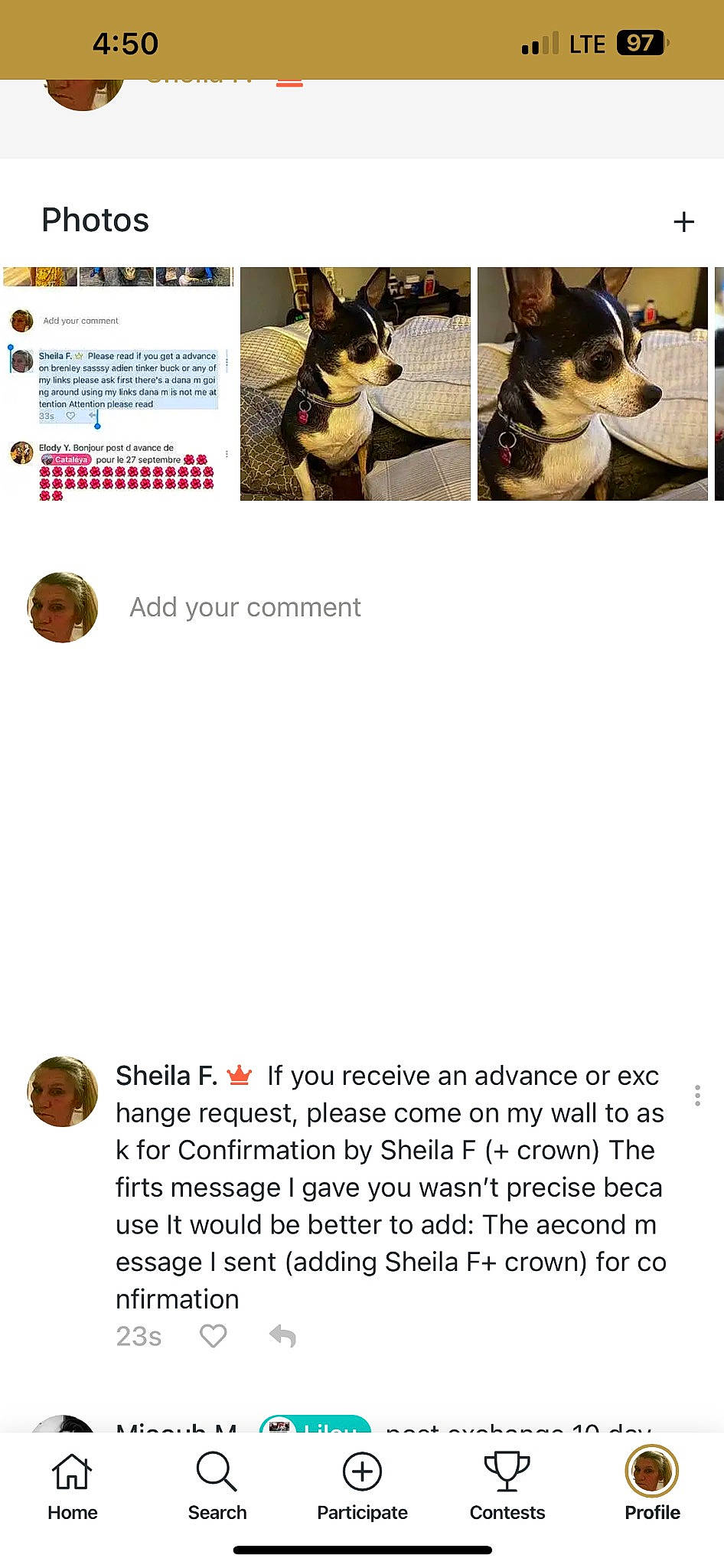Open the first chihuahua photo
Viewport: 724px width, 1568px height.
point(355,383)
